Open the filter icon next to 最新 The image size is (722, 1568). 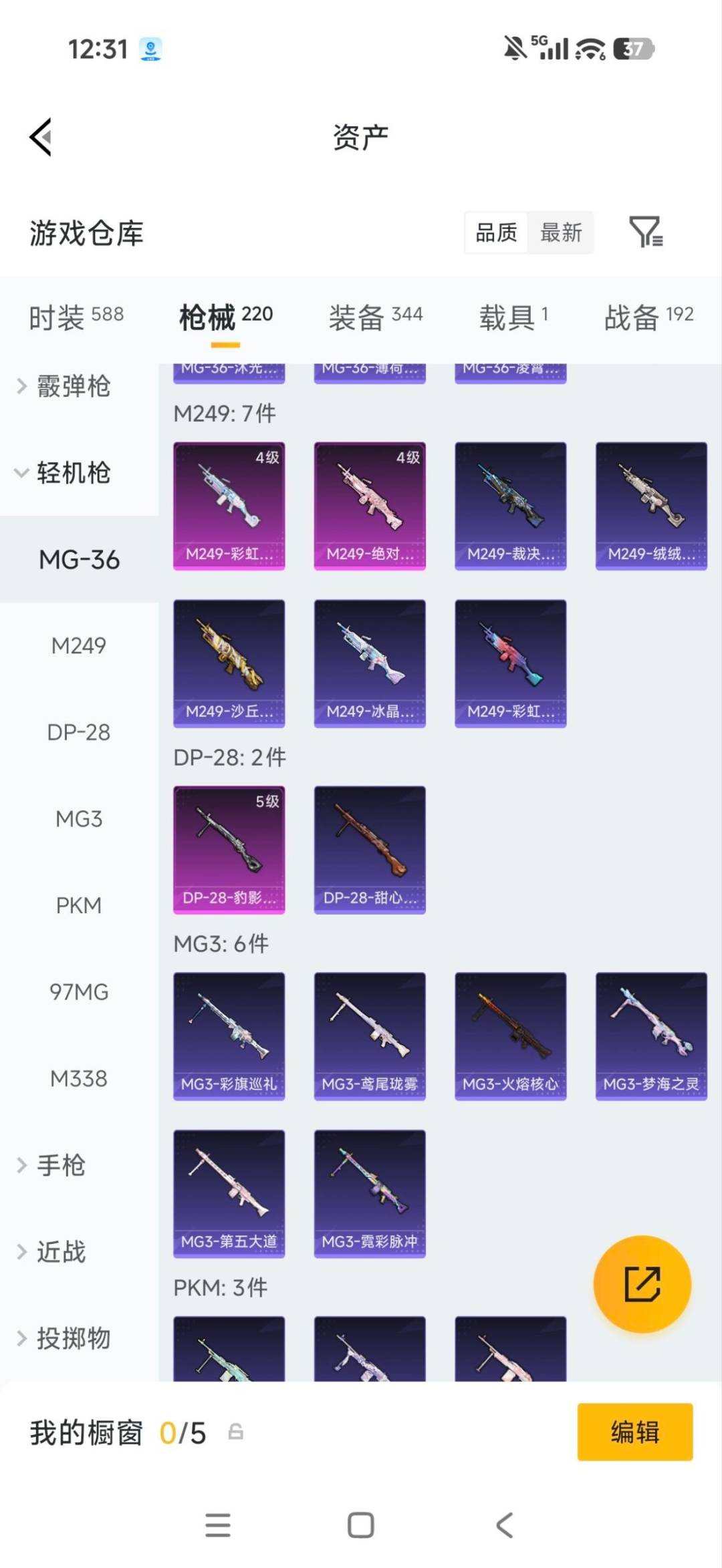tap(646, 232)
